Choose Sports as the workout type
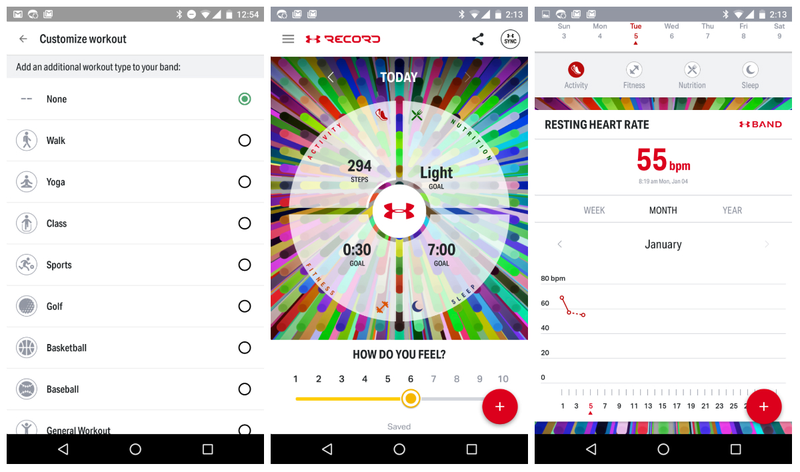Viewport: 800px width, 472px height. tap(244, 265)
